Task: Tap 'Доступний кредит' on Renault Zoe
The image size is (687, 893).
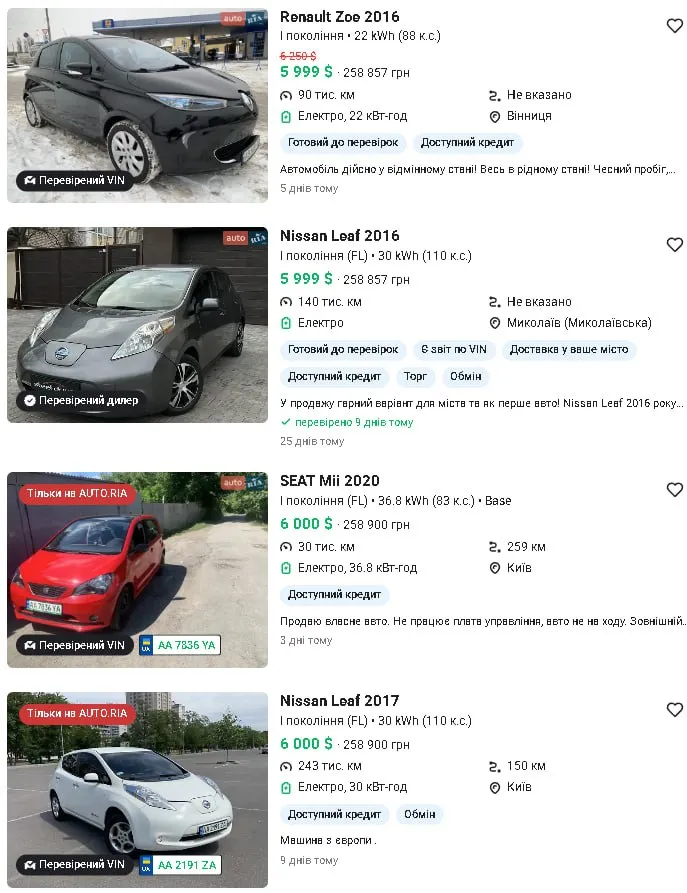Action: coord(467,143)
